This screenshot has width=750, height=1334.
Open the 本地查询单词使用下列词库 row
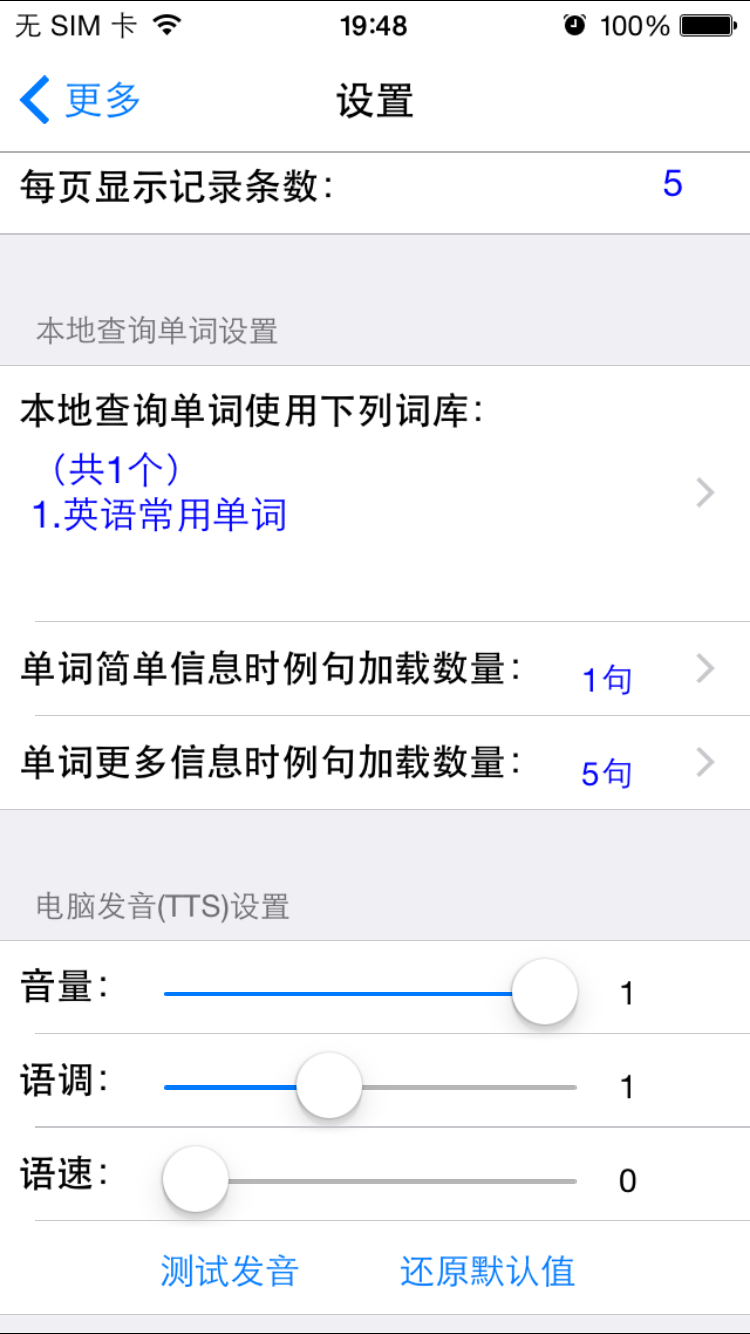[x=375, y=493]
